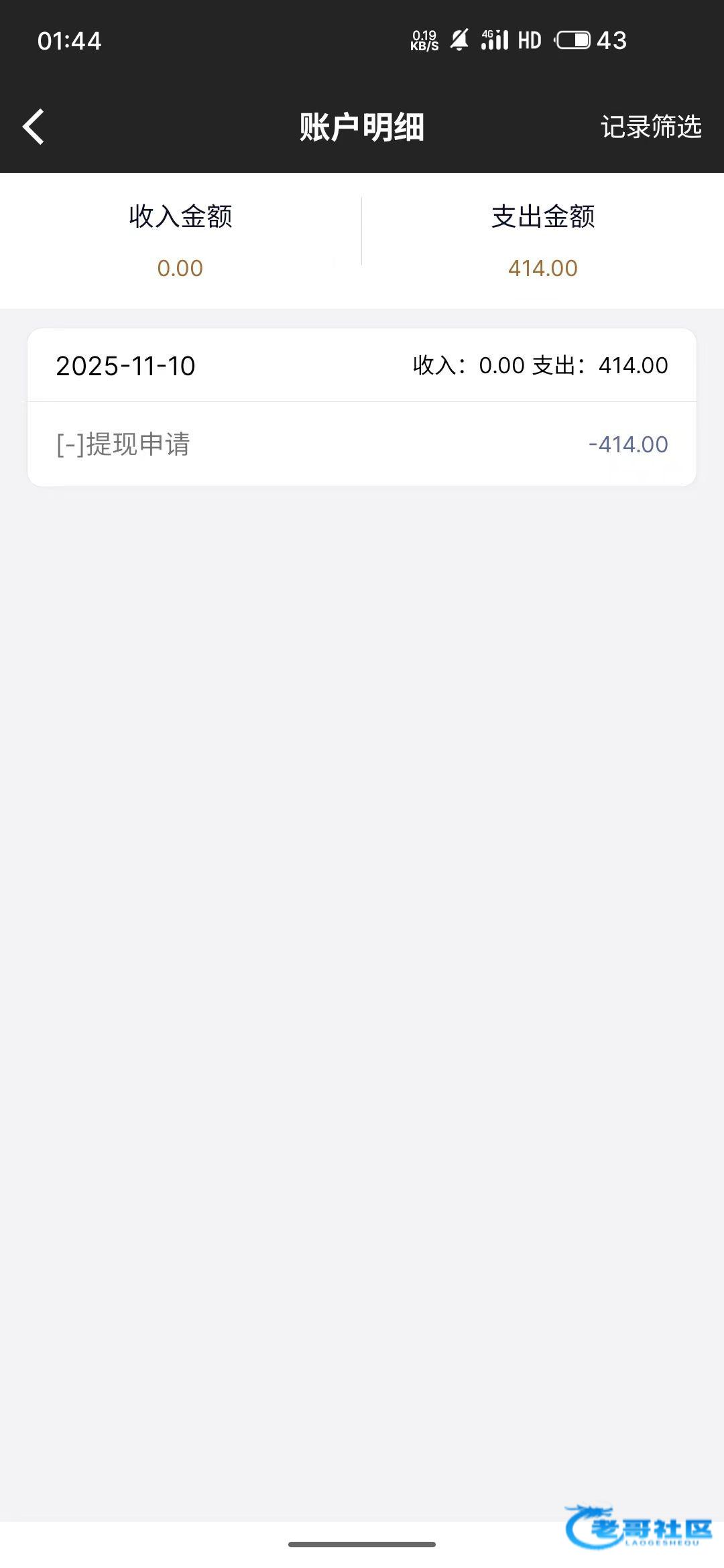Open 记录筛选 record filter

click(650, 127)
